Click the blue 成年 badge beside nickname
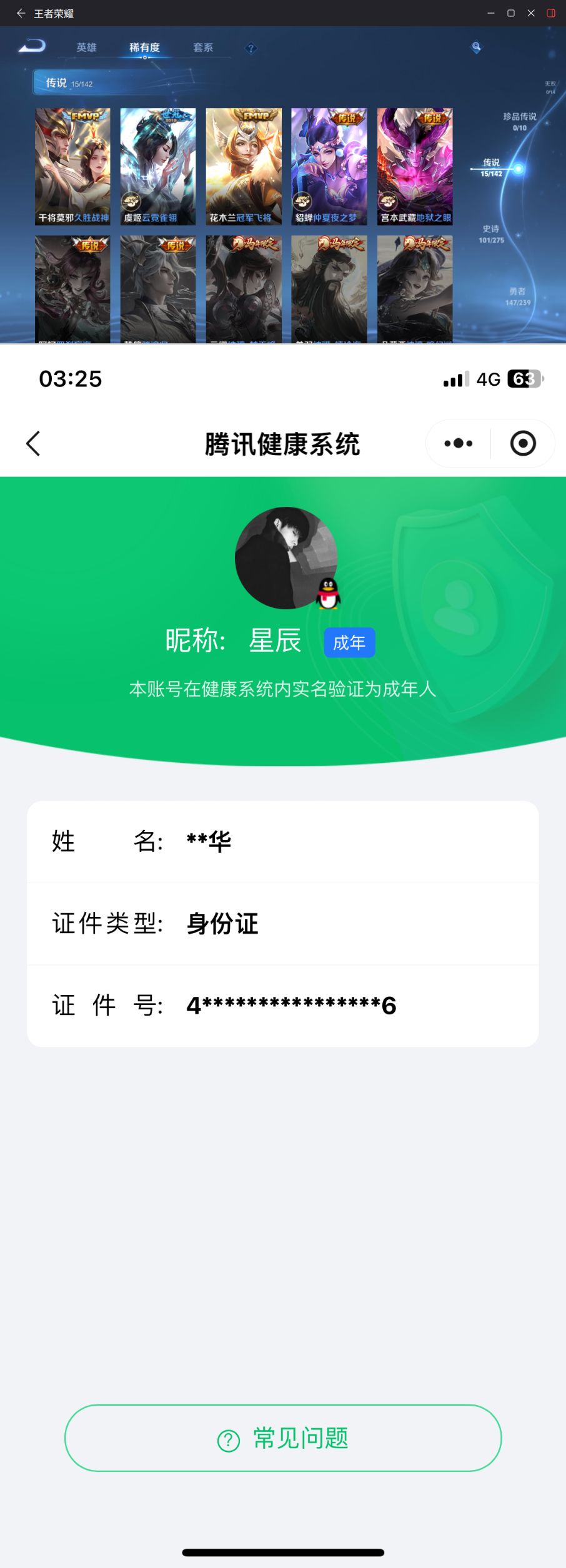566x1568 pixels. point(349,642)
